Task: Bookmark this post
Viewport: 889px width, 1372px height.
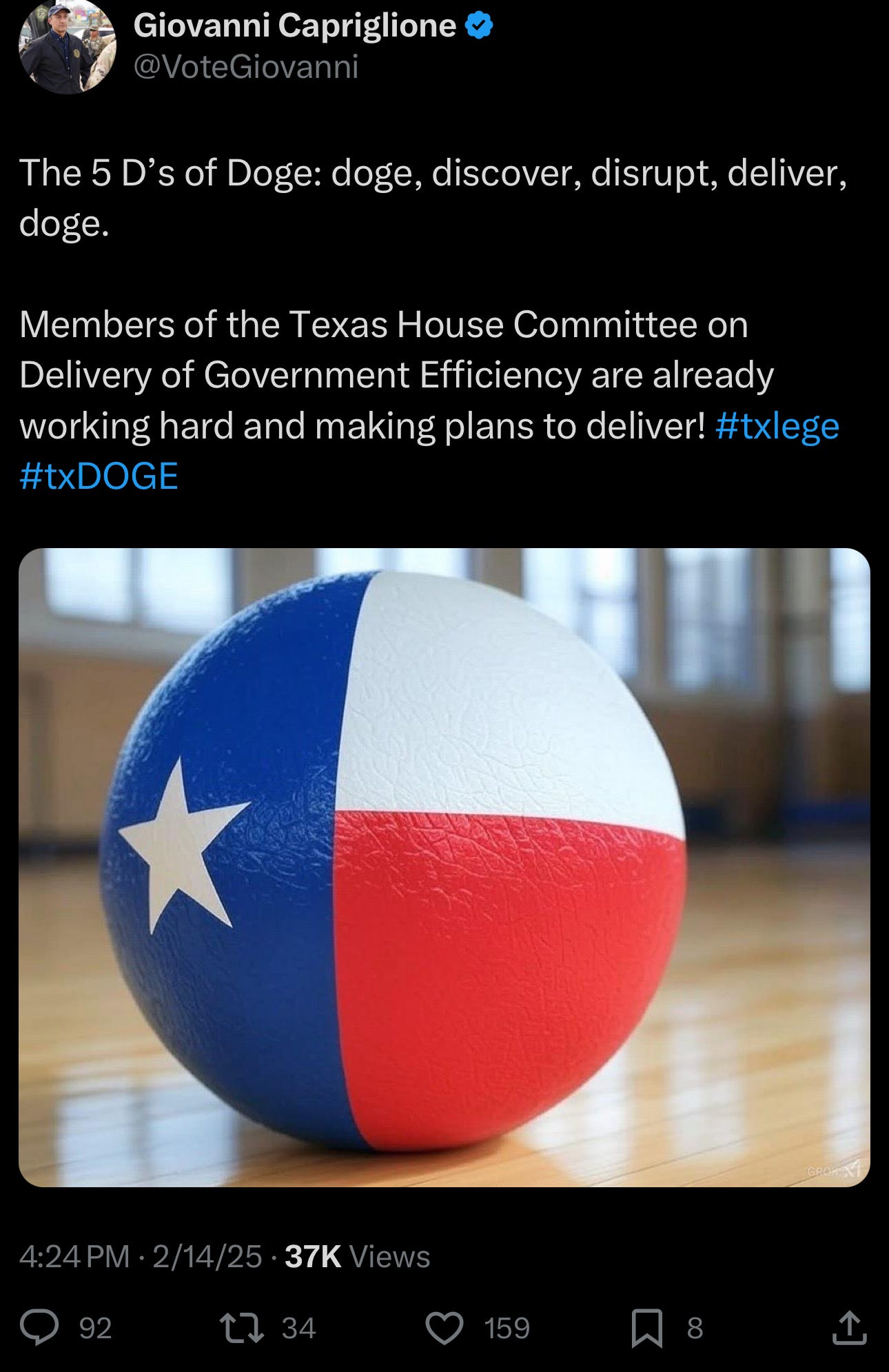Action: point(646,1327)
